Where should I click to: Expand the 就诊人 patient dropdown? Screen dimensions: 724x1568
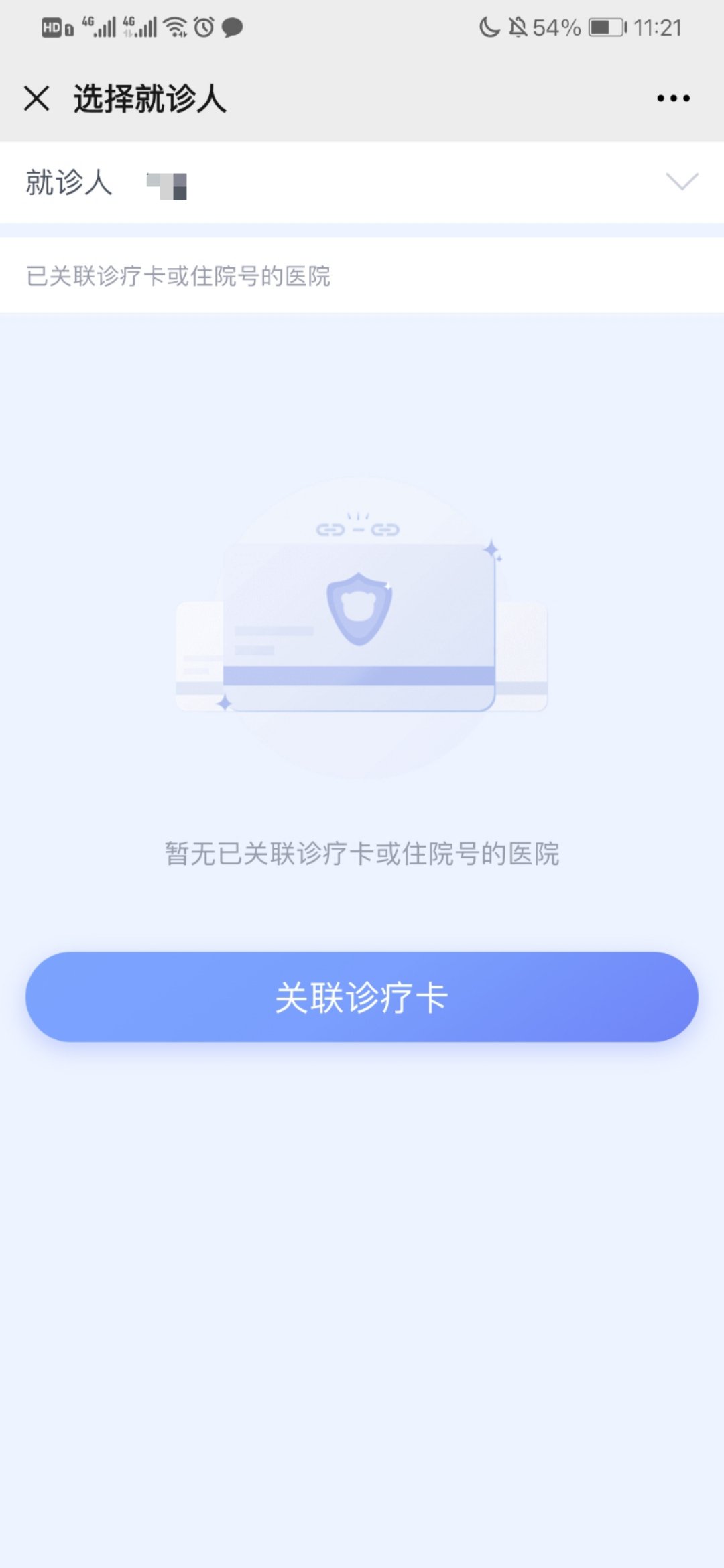pos(681,182)
